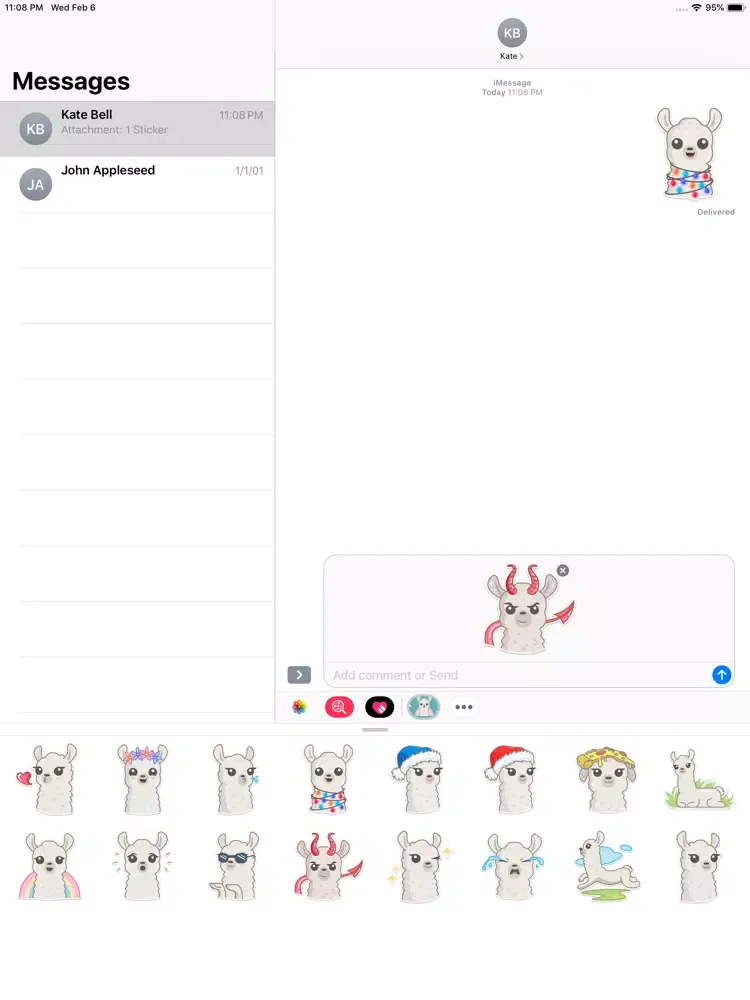
Task: Open the conversation with John Appleseed
Action: [x=140, y=184]
